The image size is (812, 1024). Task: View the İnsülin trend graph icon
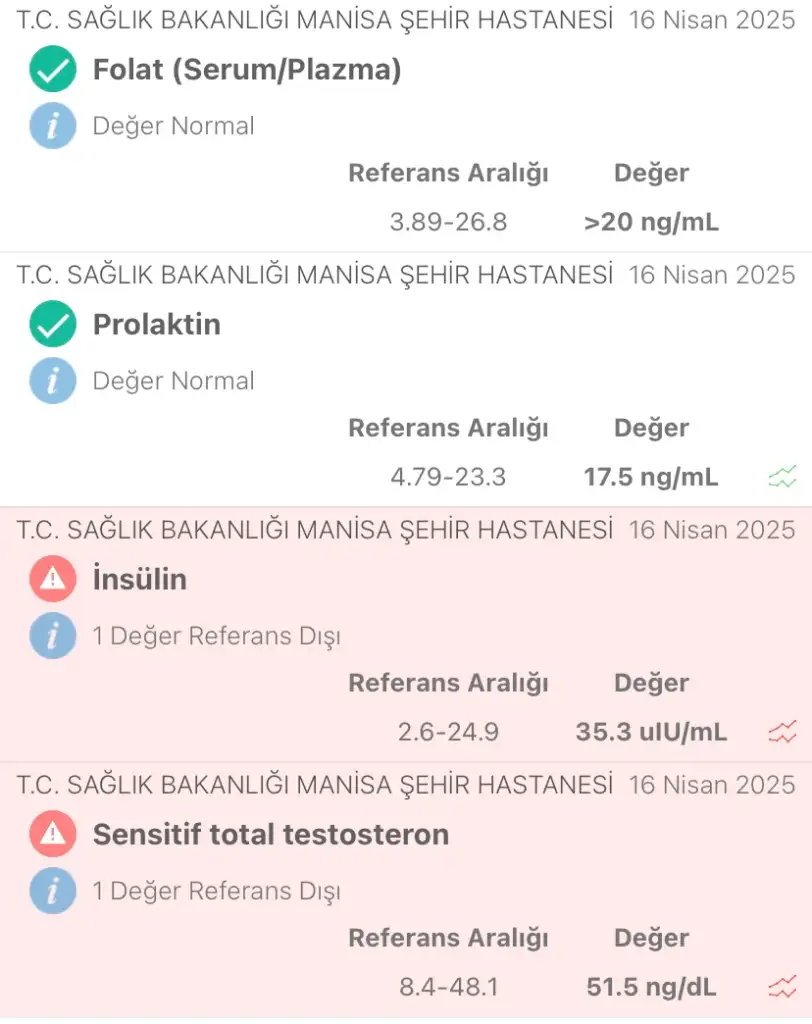pyautogui.click(x=782, y=733)
